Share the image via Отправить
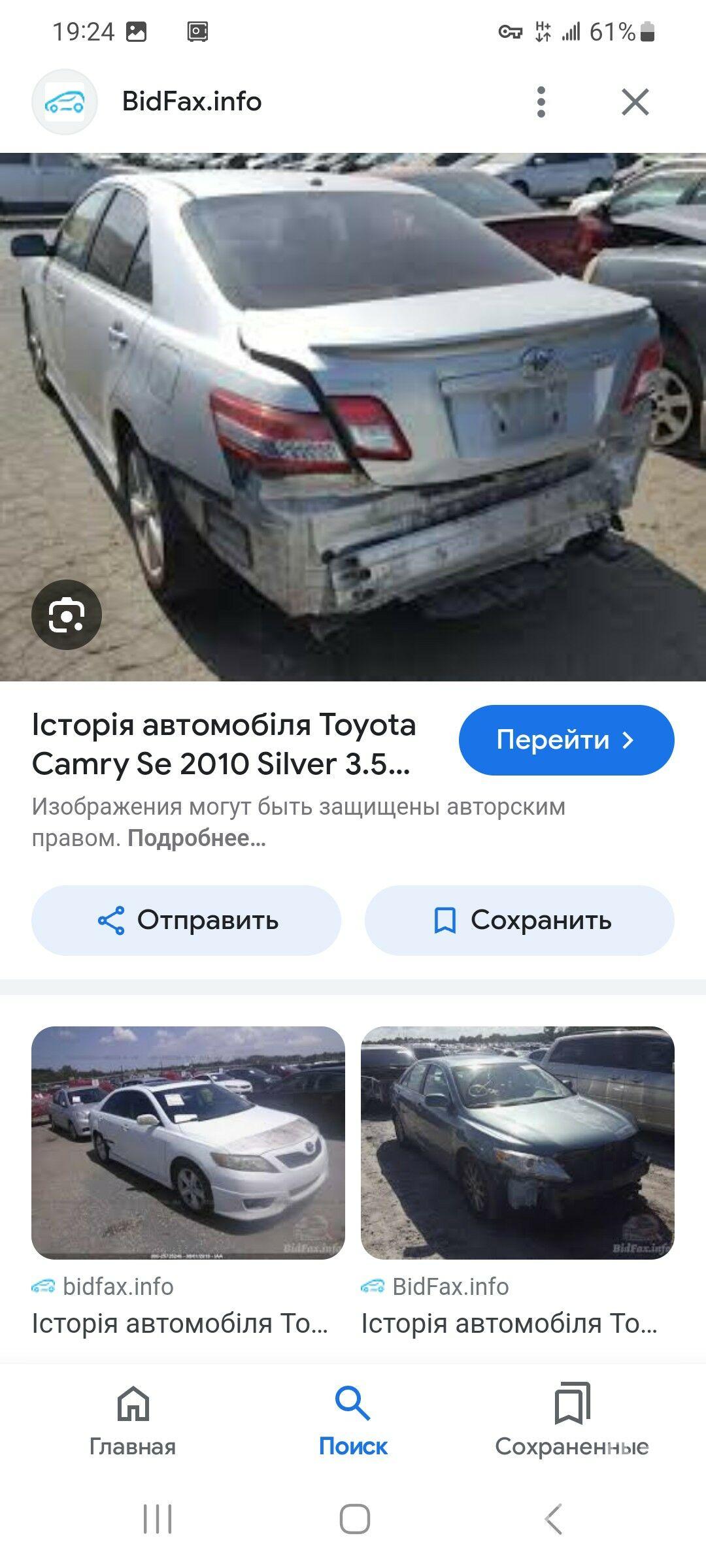The width and height of the screenshot is (706, 1568). 186,920
